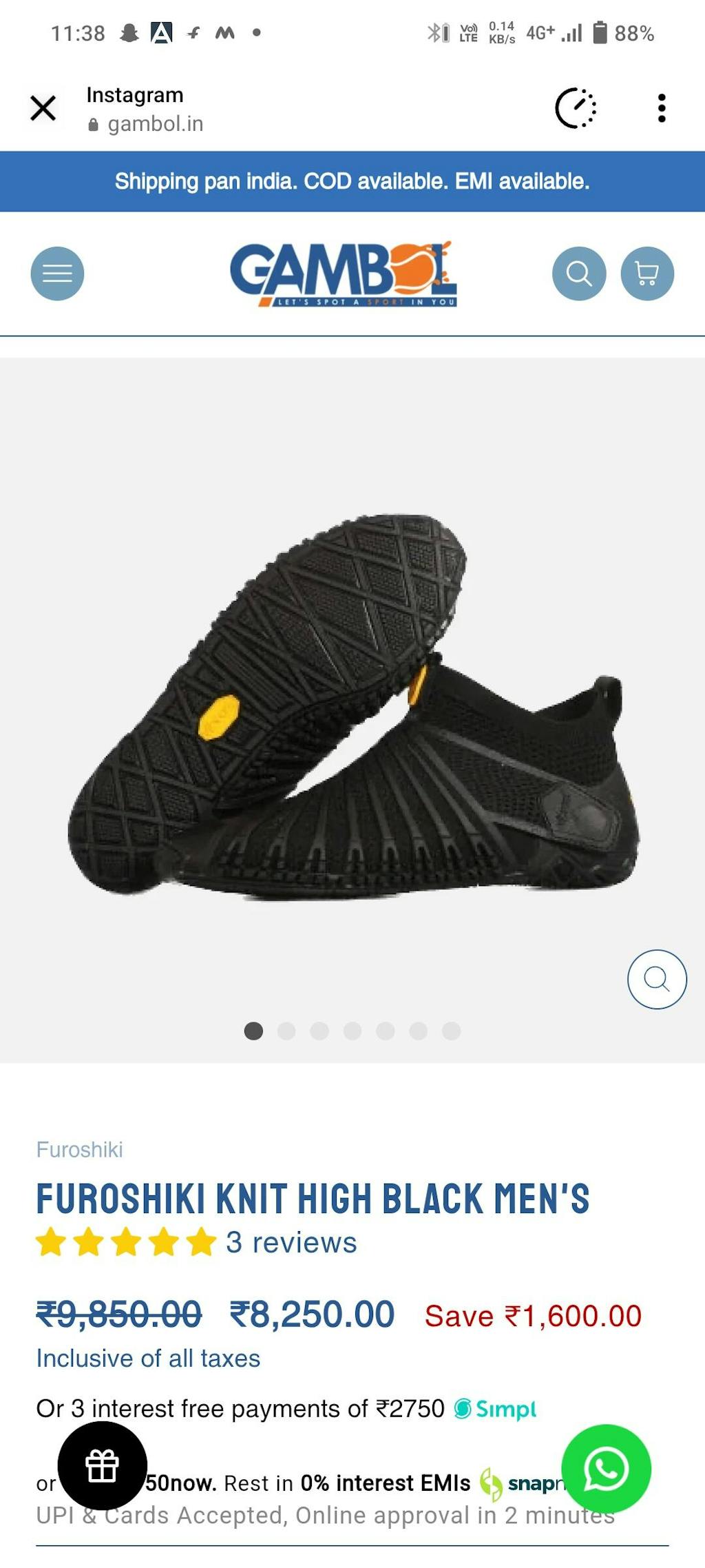Search the Gambol store
Viewport: 705px width, 1568px height.
[578, 274]
